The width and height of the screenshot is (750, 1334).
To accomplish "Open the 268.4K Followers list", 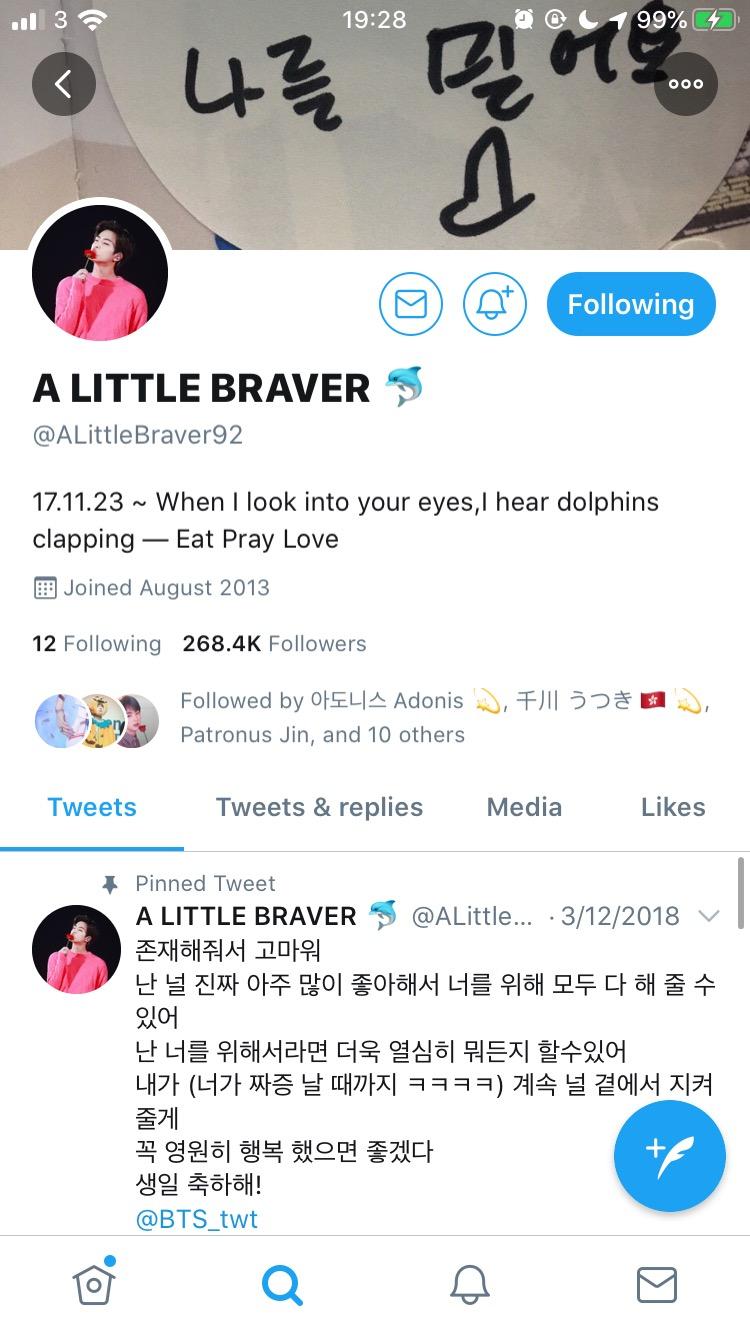I will click(x=274, y=644).
